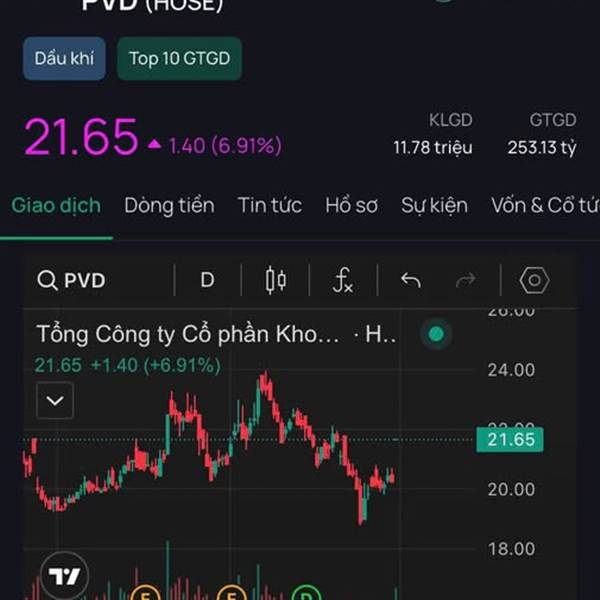Screen dimensions: 600x600
Task: Select the Vốn & Cổ tức tab
Action: (x=545, y=205)
